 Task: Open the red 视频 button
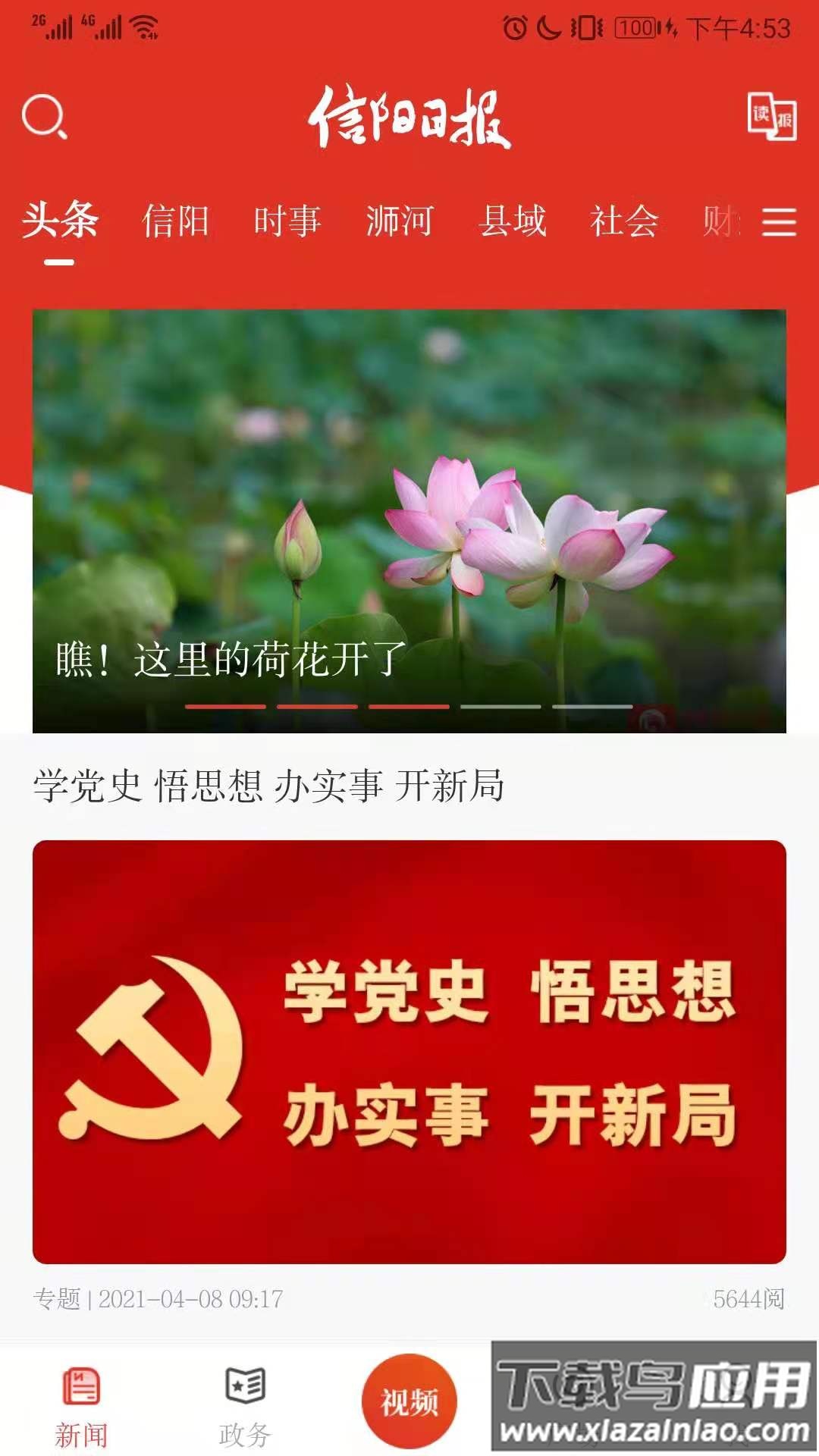[x=409, y=1401]
